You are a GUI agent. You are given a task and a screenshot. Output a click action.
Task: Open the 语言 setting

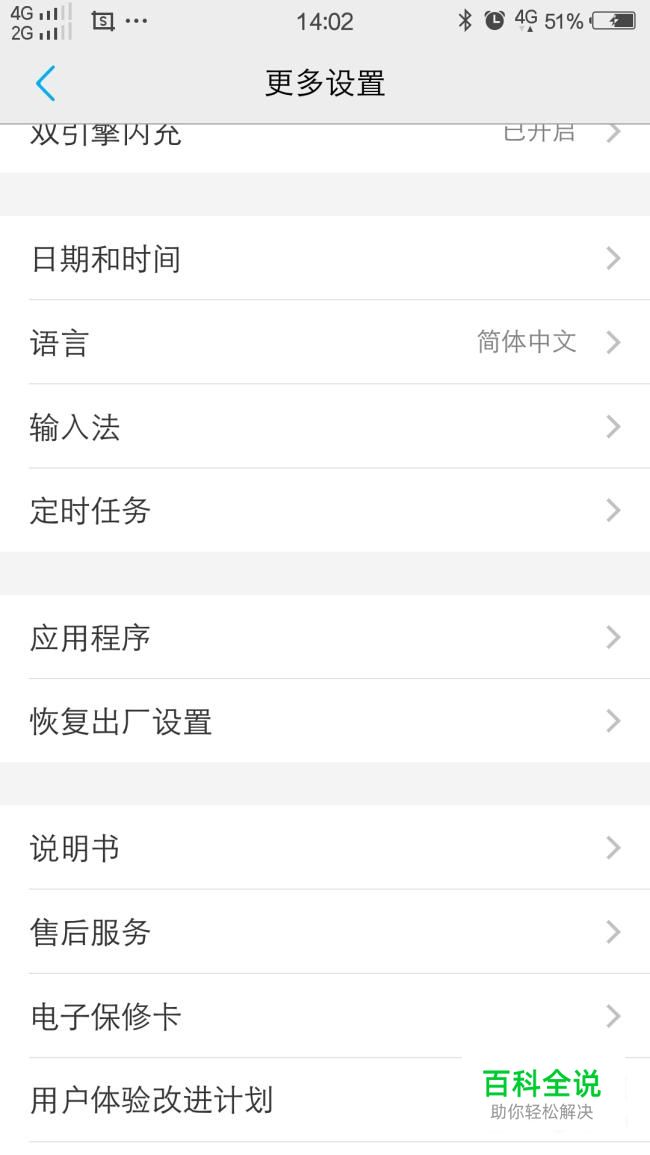[325, 343]
